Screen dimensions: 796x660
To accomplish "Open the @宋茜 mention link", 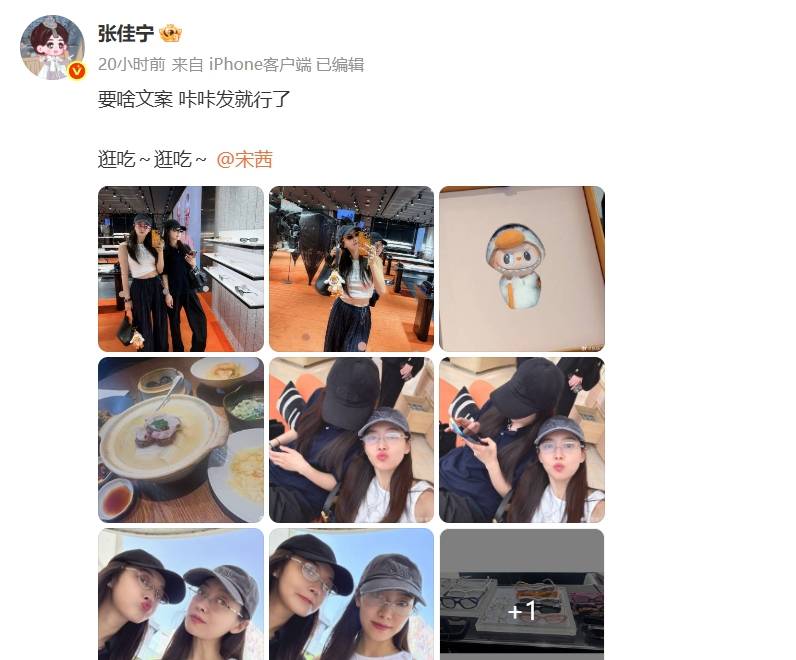I will 244,159.
